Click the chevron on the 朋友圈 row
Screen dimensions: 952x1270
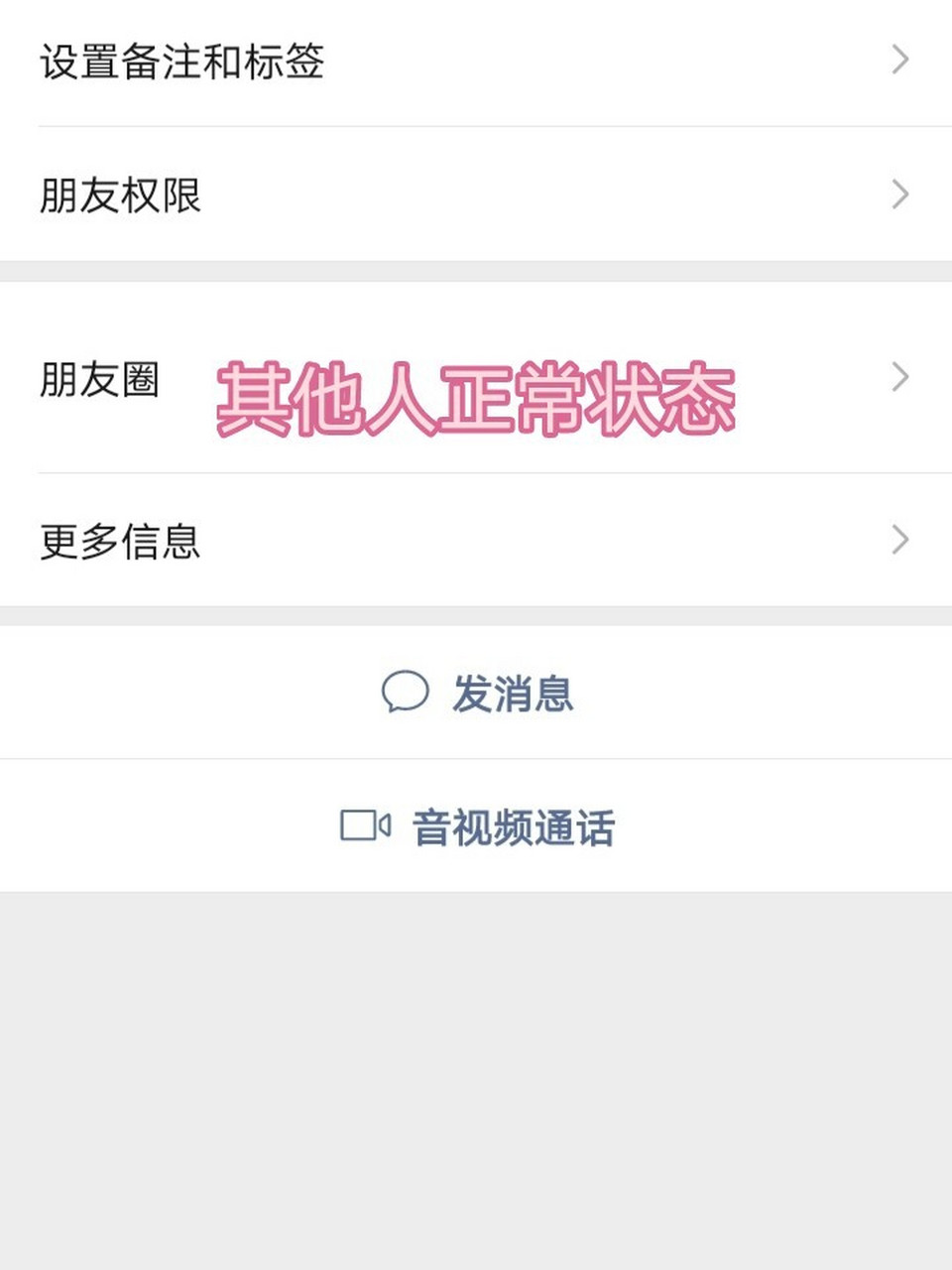point(898,377)
